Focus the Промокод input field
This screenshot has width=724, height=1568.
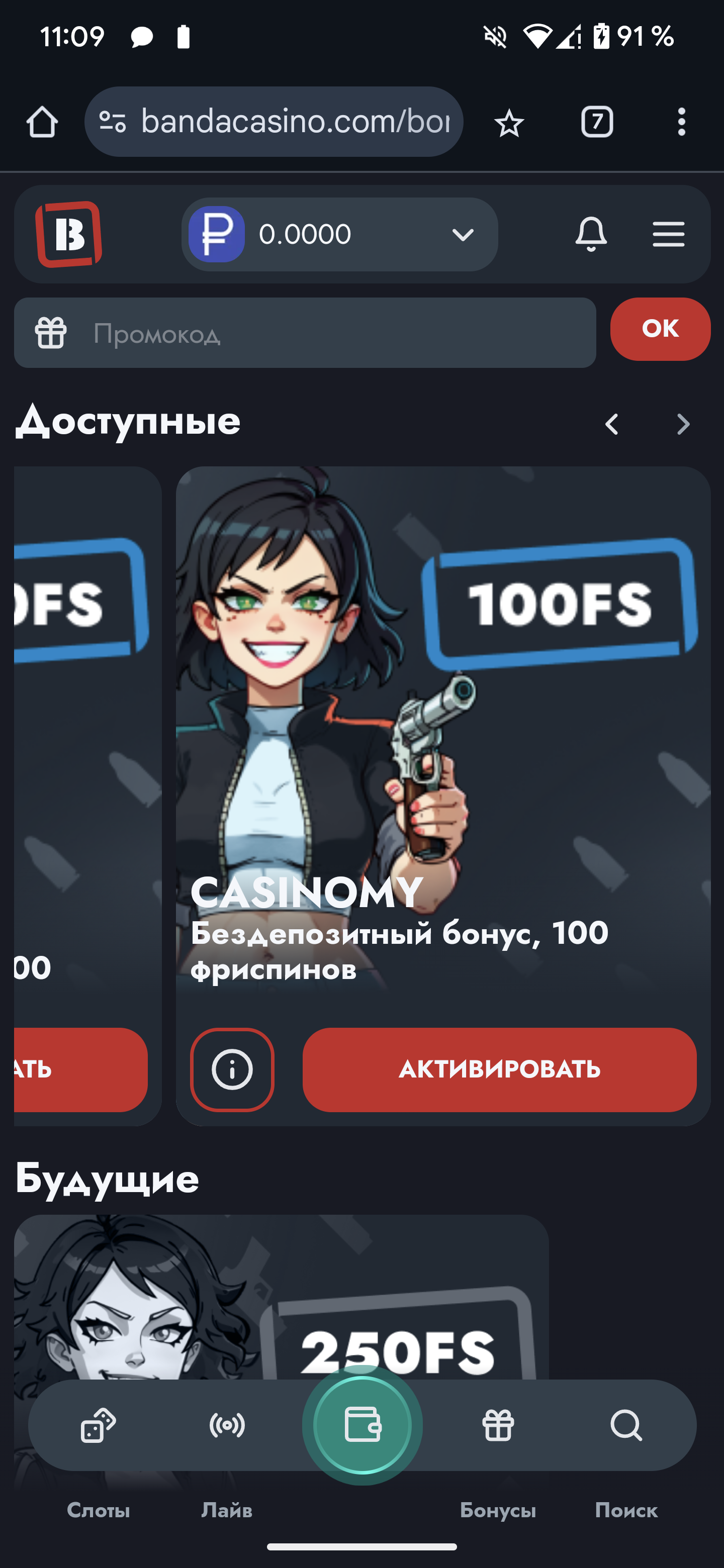point(305,333)
